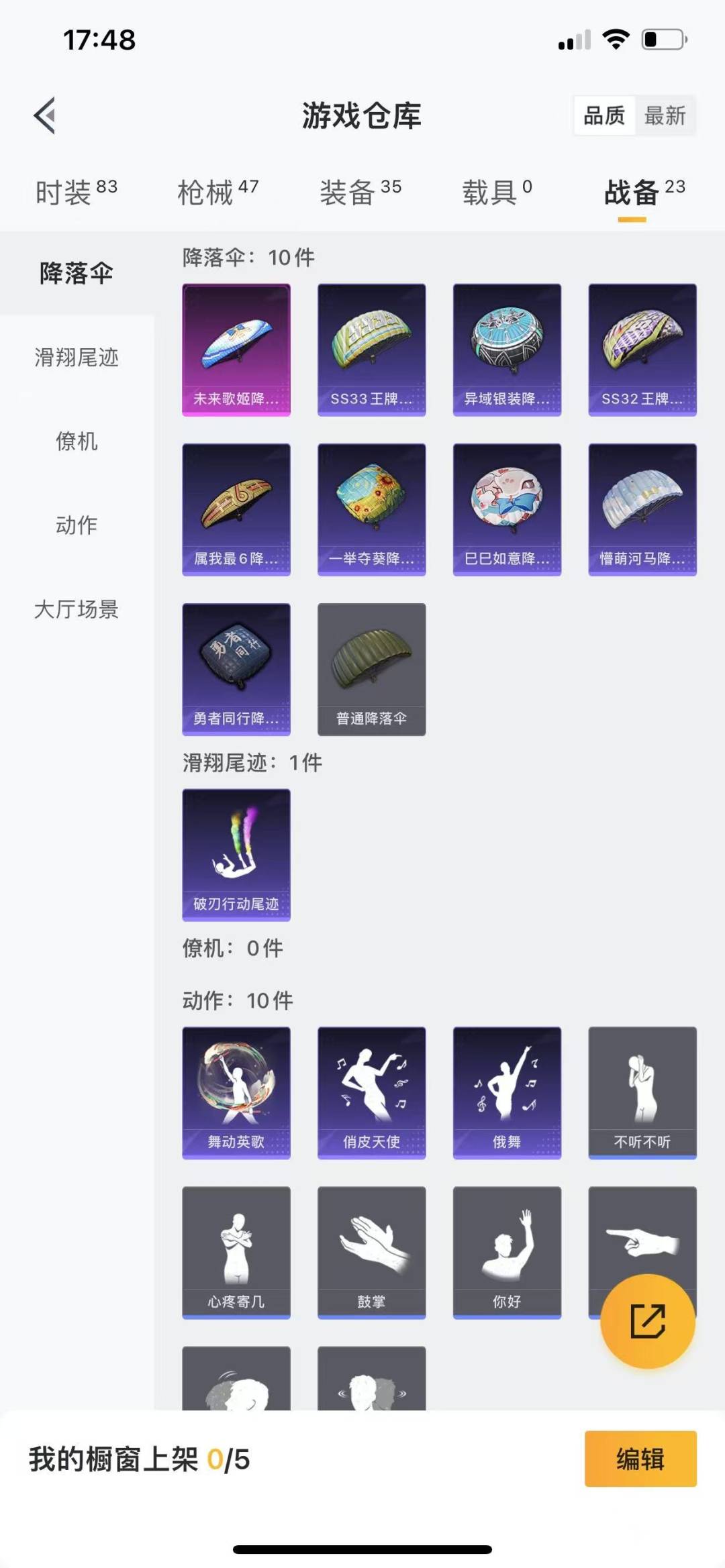The height and width of the screenshot is (1568, 725).
Task: View the 异域银装 parachute
Action: (507, 350)
